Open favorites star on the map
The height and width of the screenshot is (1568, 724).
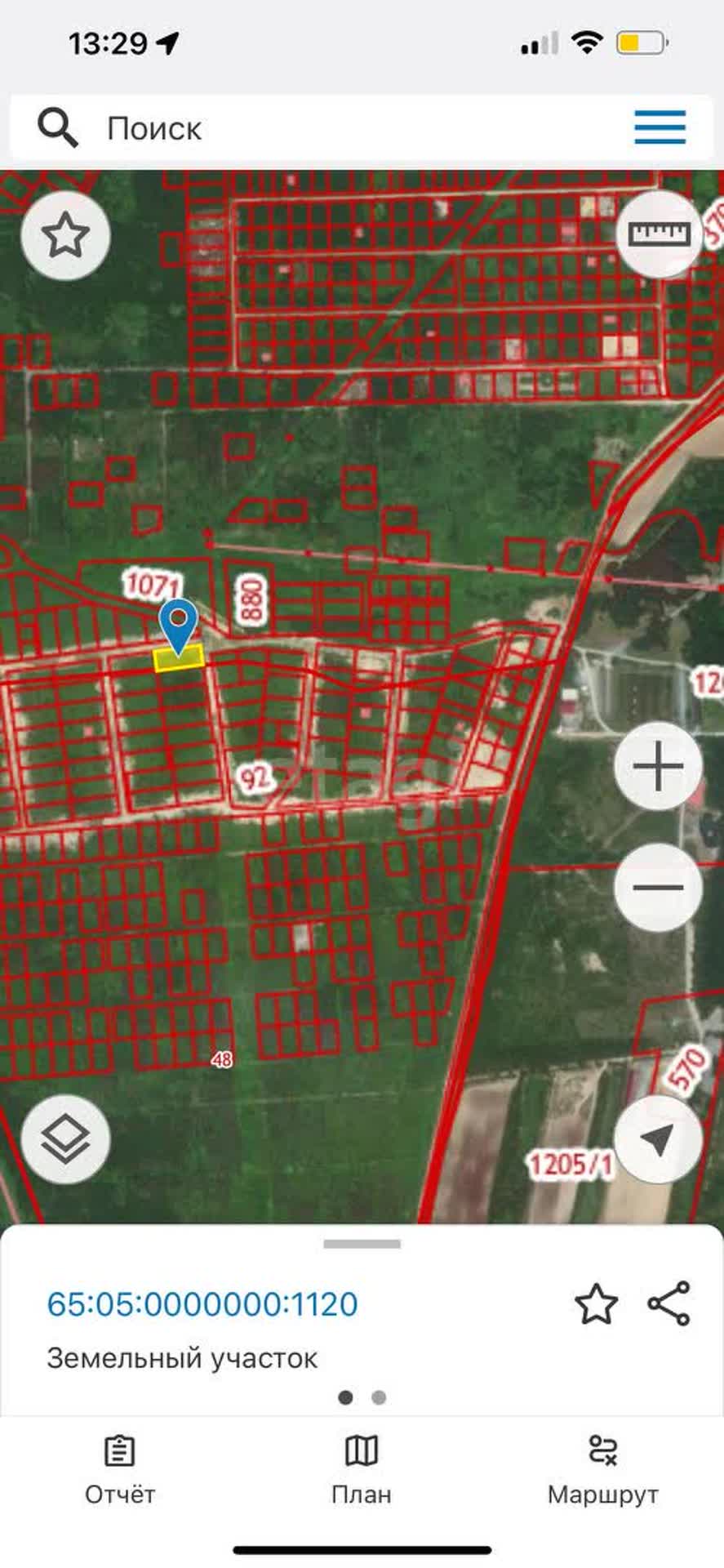pos(65,236)
